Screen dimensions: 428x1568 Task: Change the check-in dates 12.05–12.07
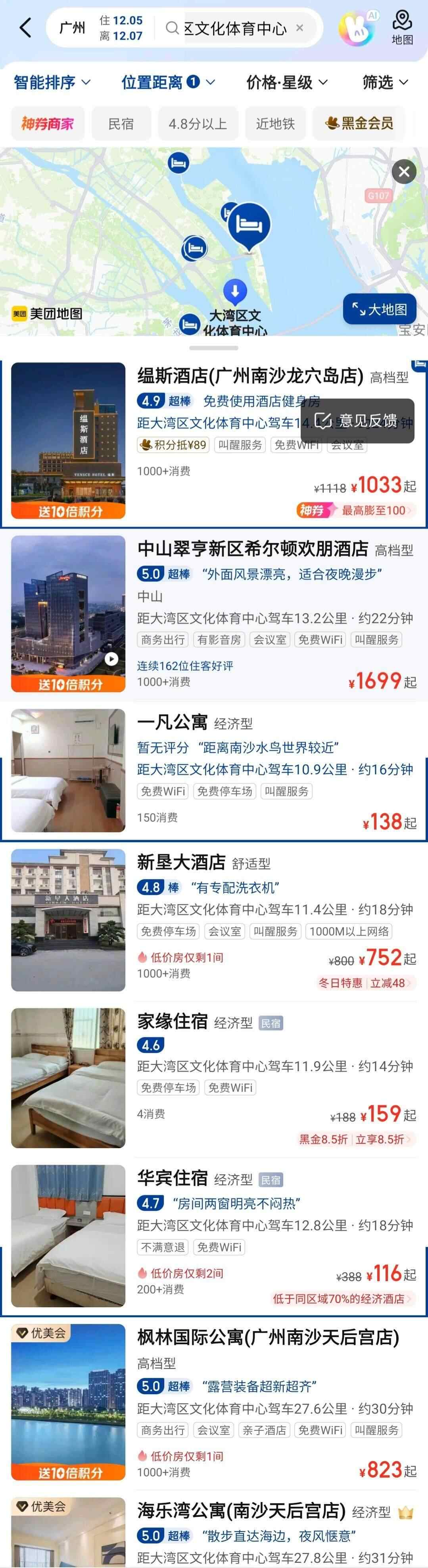click(x=121, y=28)
